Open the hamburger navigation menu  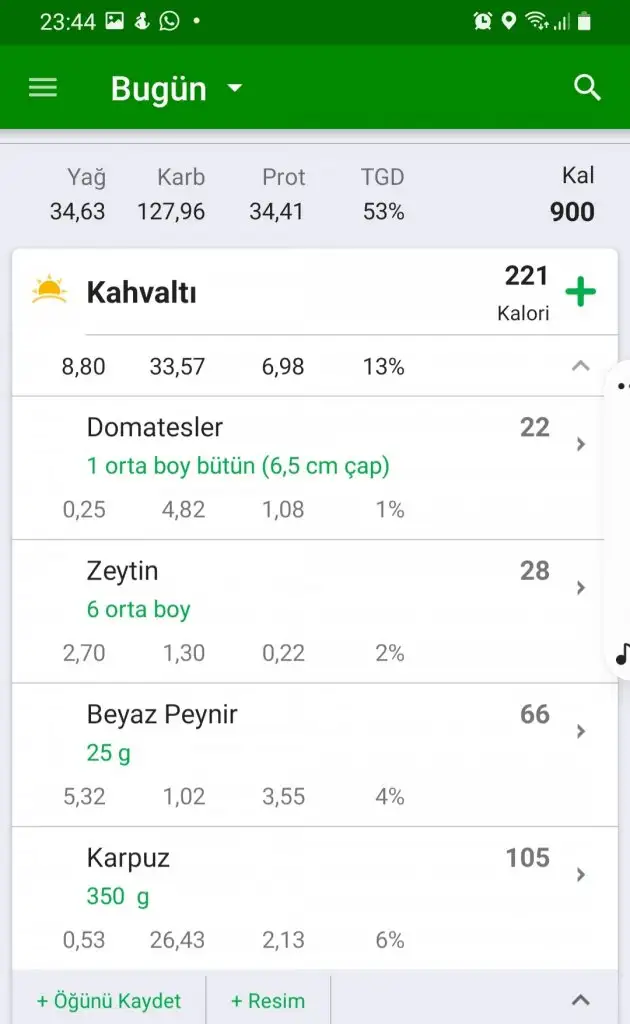43,88
